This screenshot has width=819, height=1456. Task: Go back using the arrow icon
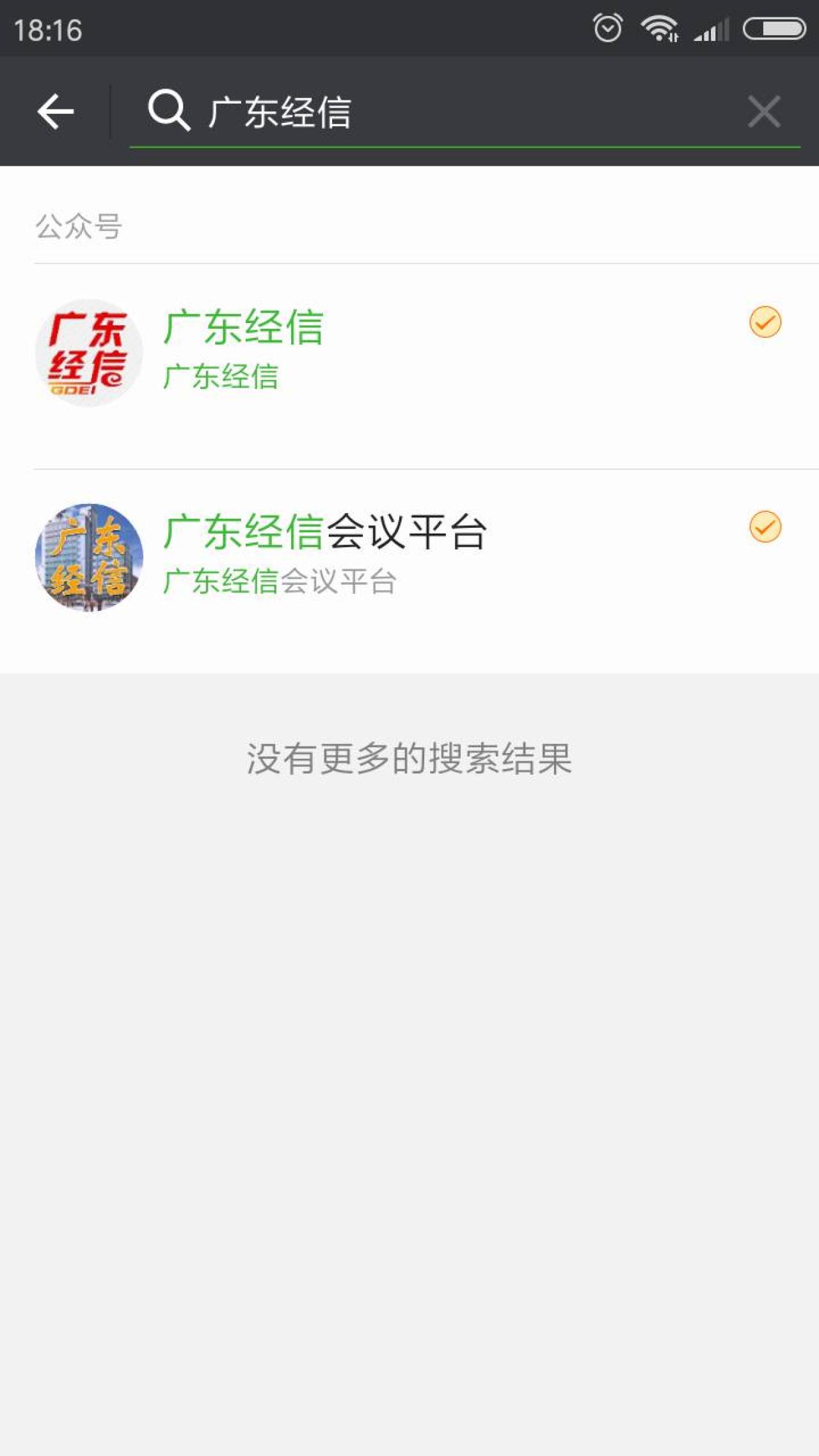pos(56,111)
